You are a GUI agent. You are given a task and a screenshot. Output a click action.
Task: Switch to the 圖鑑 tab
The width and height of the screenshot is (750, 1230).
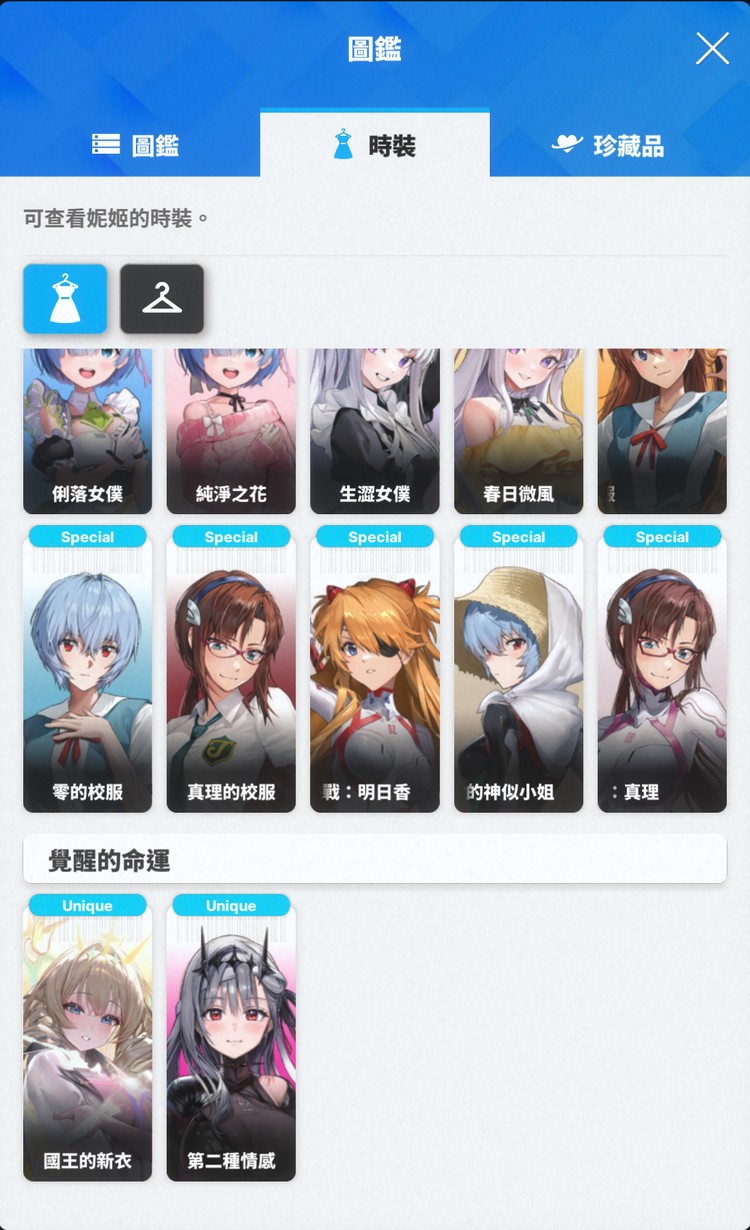pyautogui.click(x=135, y=146)
